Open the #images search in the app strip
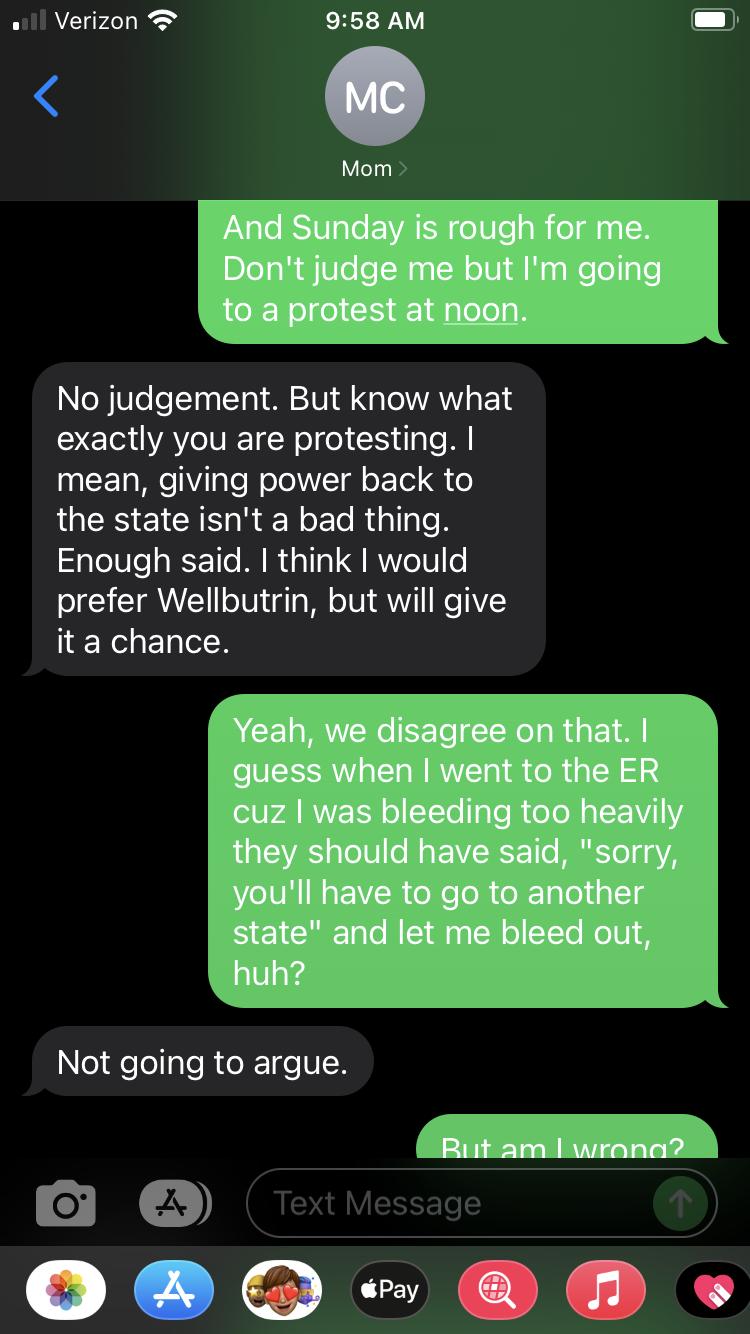The image size is (750, 1334). (x=497, y=1289)
